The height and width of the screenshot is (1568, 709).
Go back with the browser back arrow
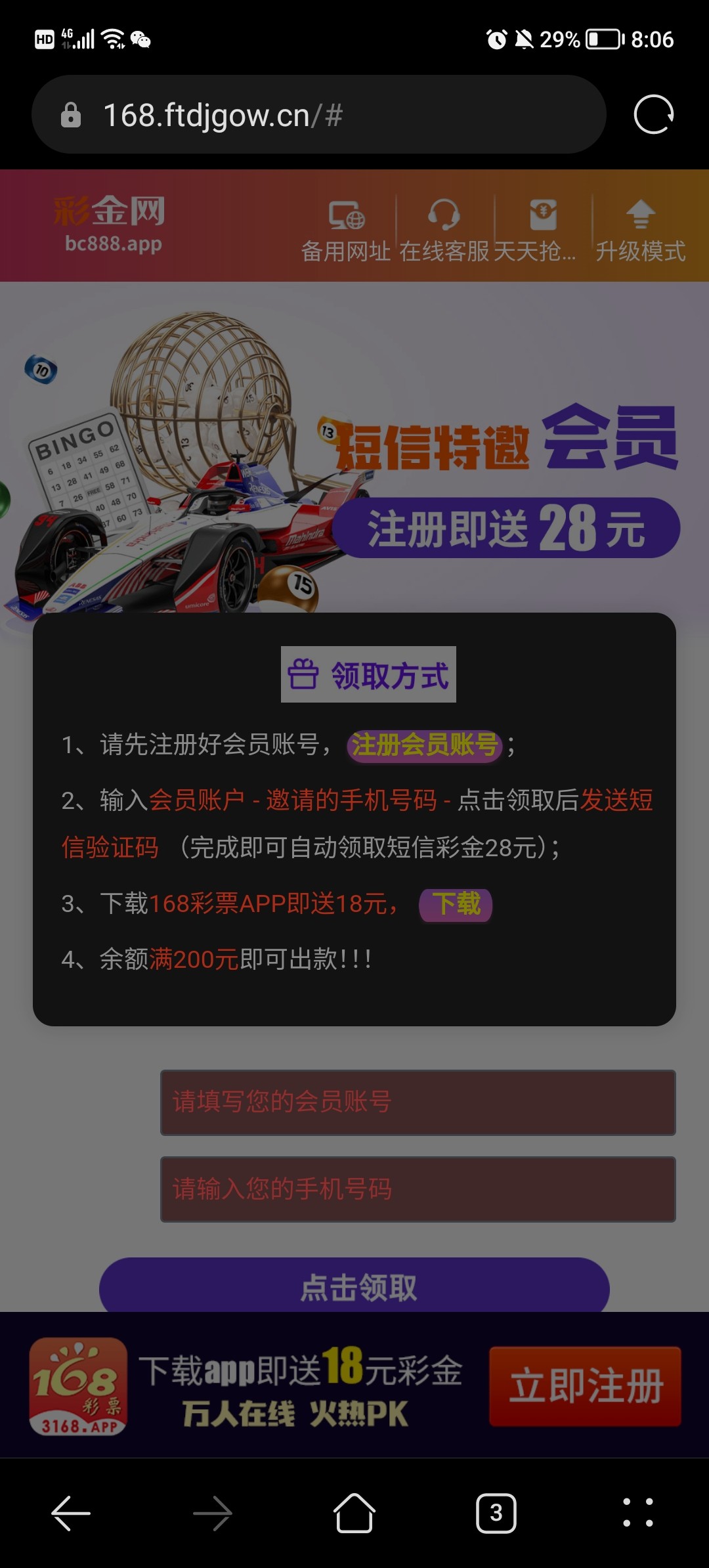coord(71,1514)
